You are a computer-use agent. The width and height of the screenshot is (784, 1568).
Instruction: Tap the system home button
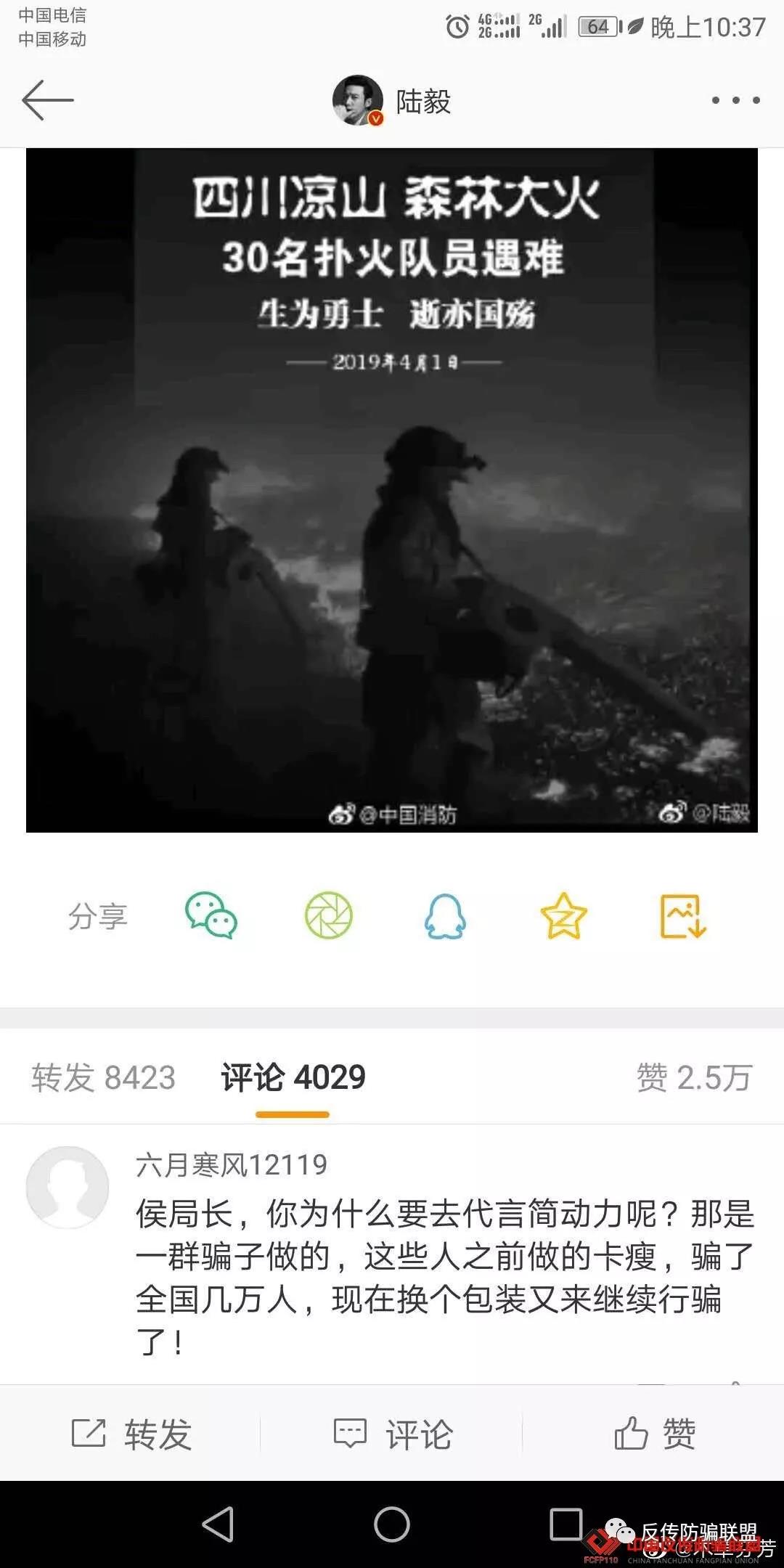point(392,1524)
